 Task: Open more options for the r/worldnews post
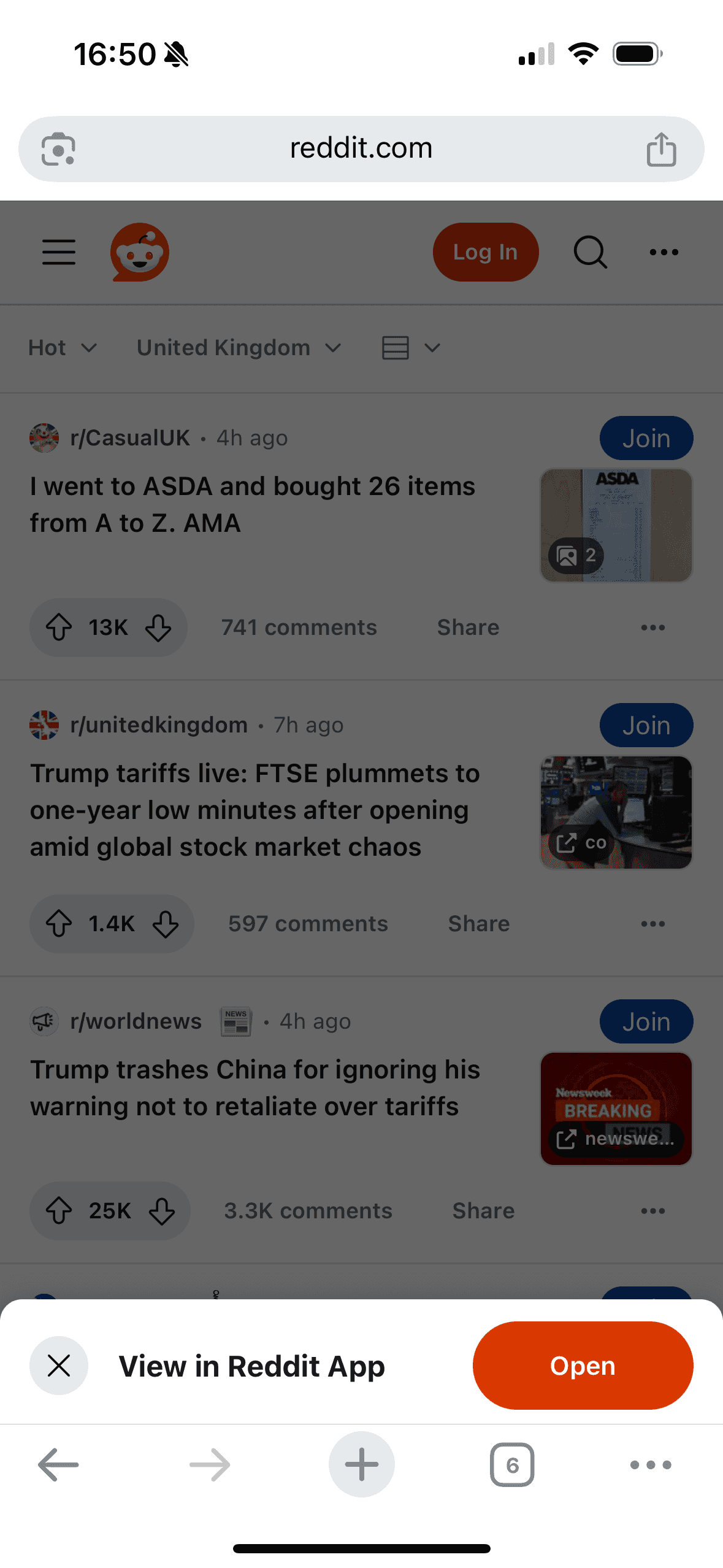pos(652,1211)
